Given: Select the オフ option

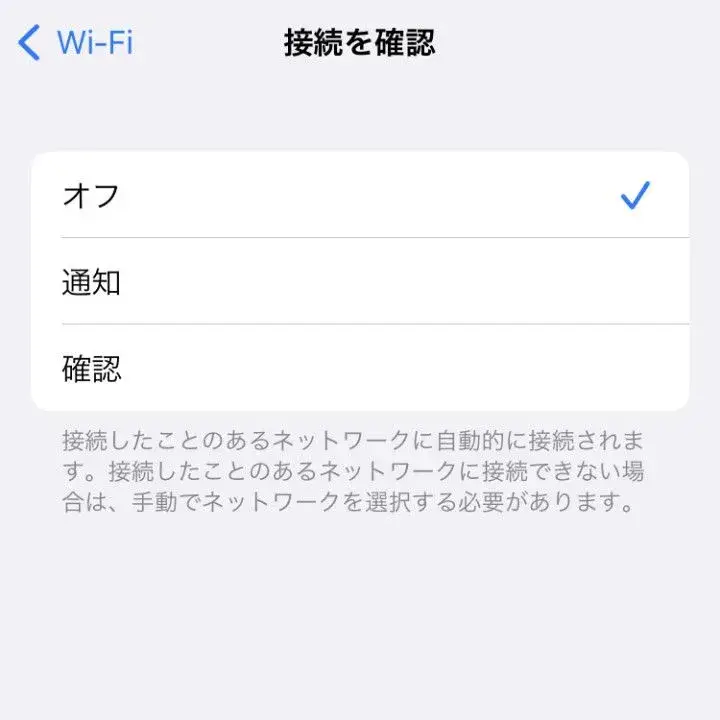Looking at the screenshot, I should coord(360,195).
